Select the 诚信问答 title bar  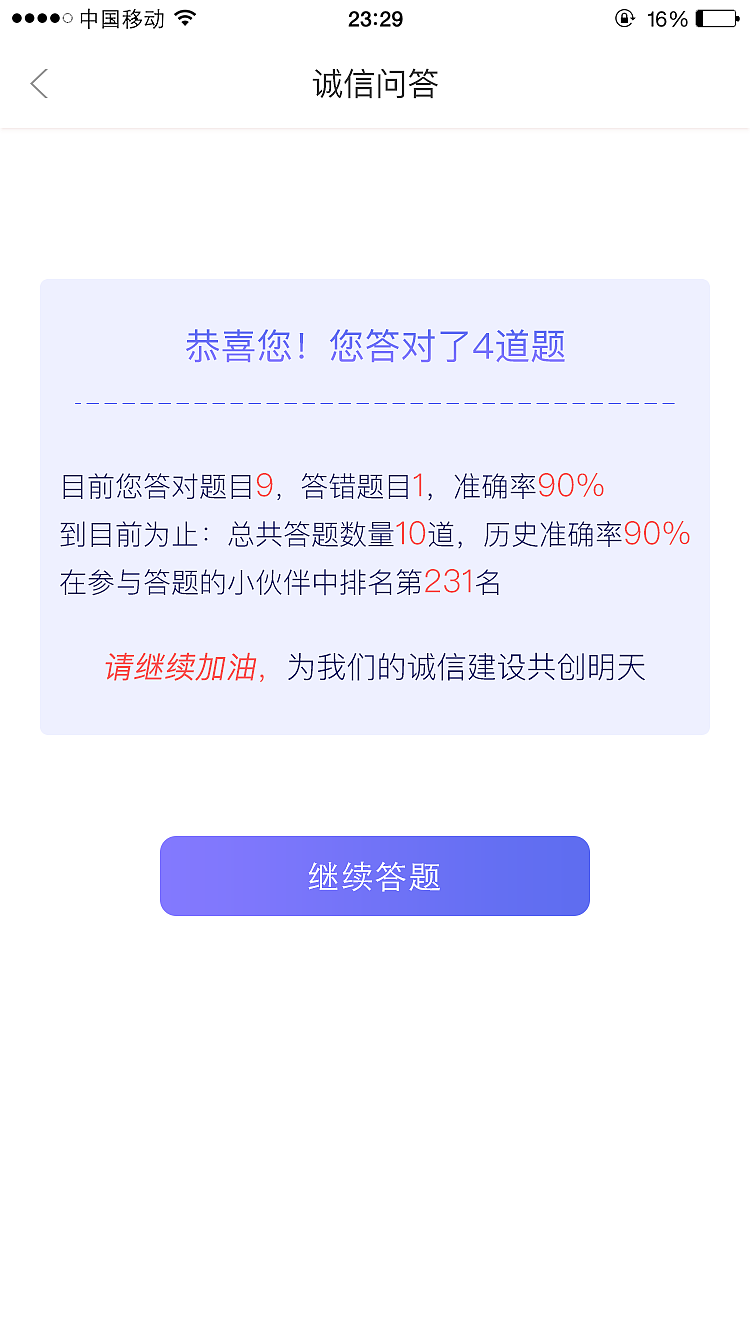(375, 84)
